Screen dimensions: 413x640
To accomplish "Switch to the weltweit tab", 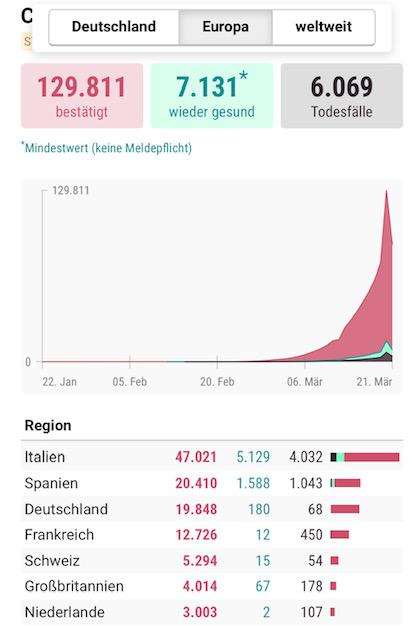I will point(324,27).
